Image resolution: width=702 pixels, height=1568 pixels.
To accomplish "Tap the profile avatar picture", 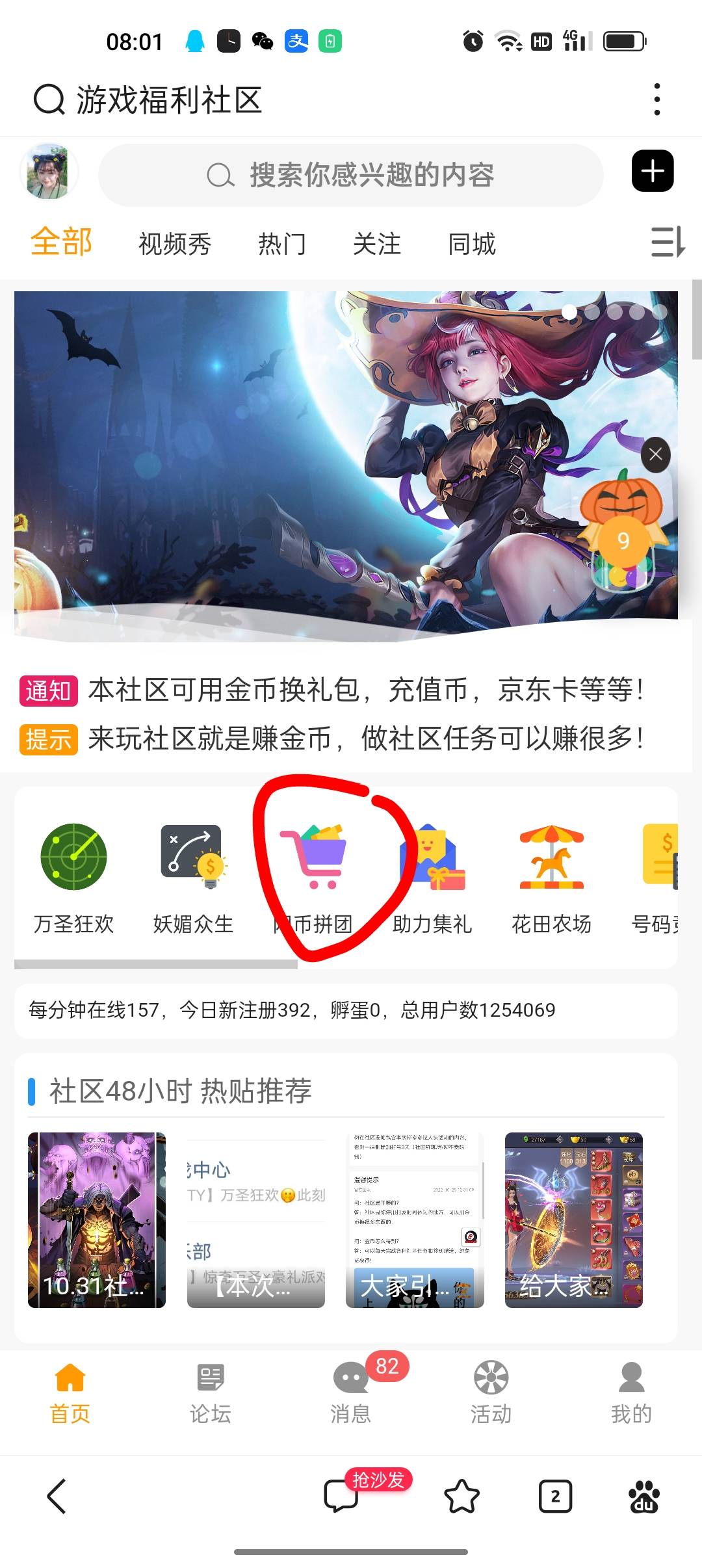I will pos(49,173).
